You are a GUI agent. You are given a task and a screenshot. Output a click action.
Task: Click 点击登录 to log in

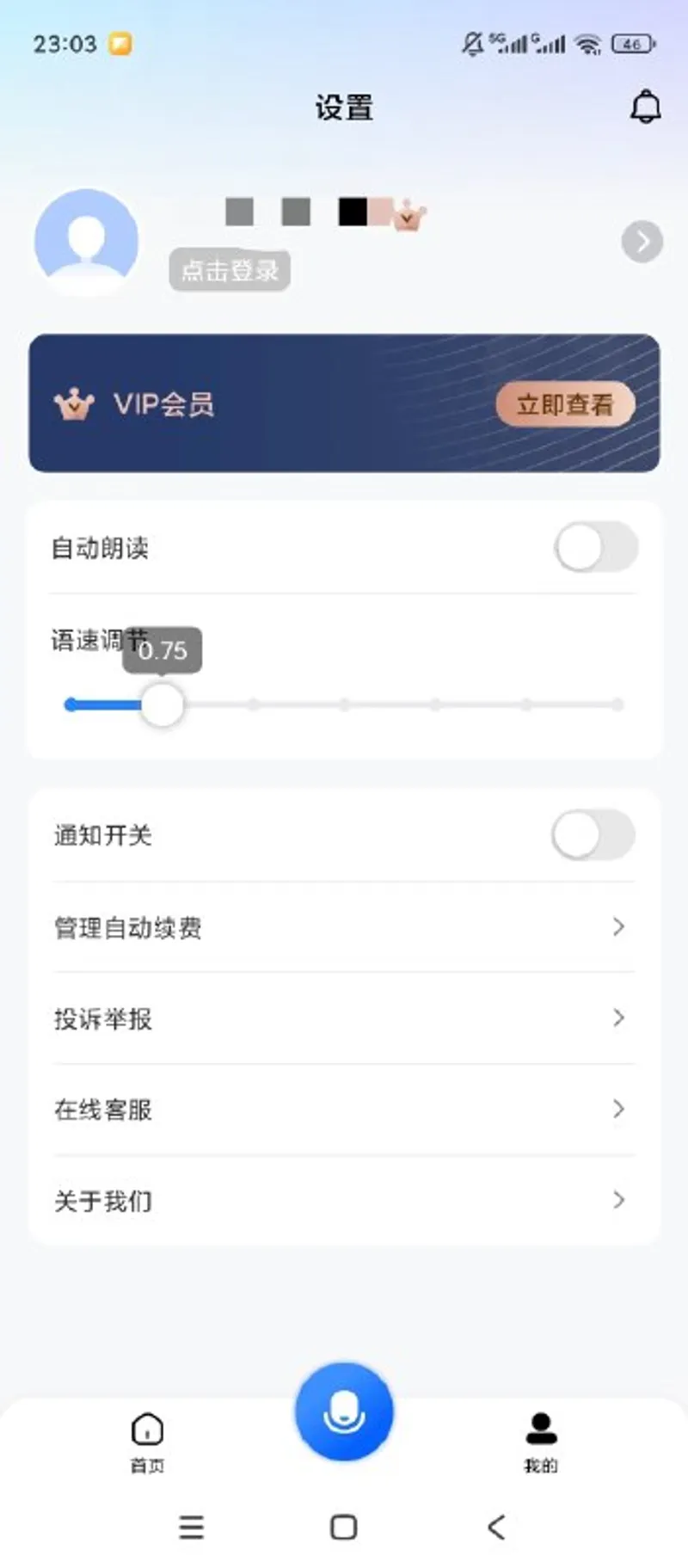tap(230, 269)
